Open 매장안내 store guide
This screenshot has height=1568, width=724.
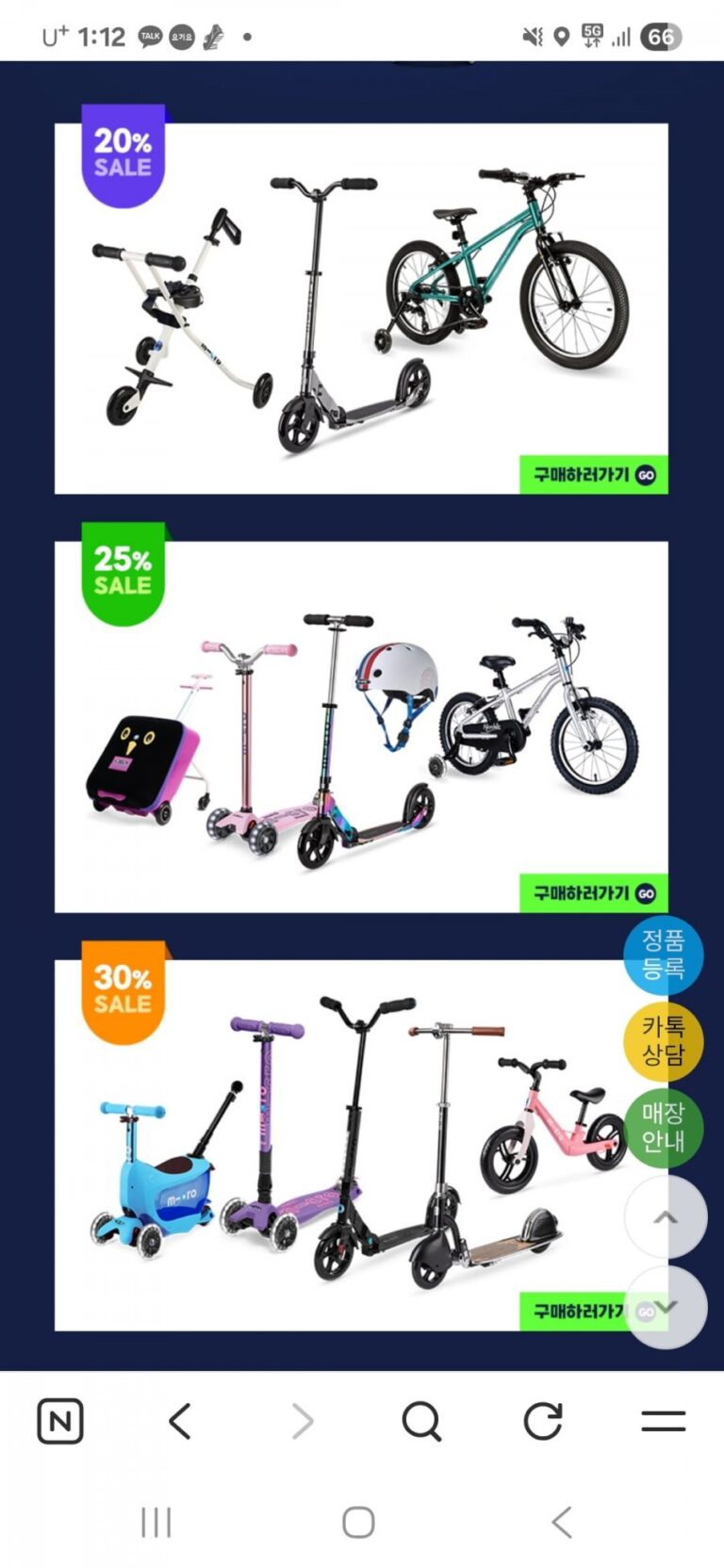coord(663,1127)
